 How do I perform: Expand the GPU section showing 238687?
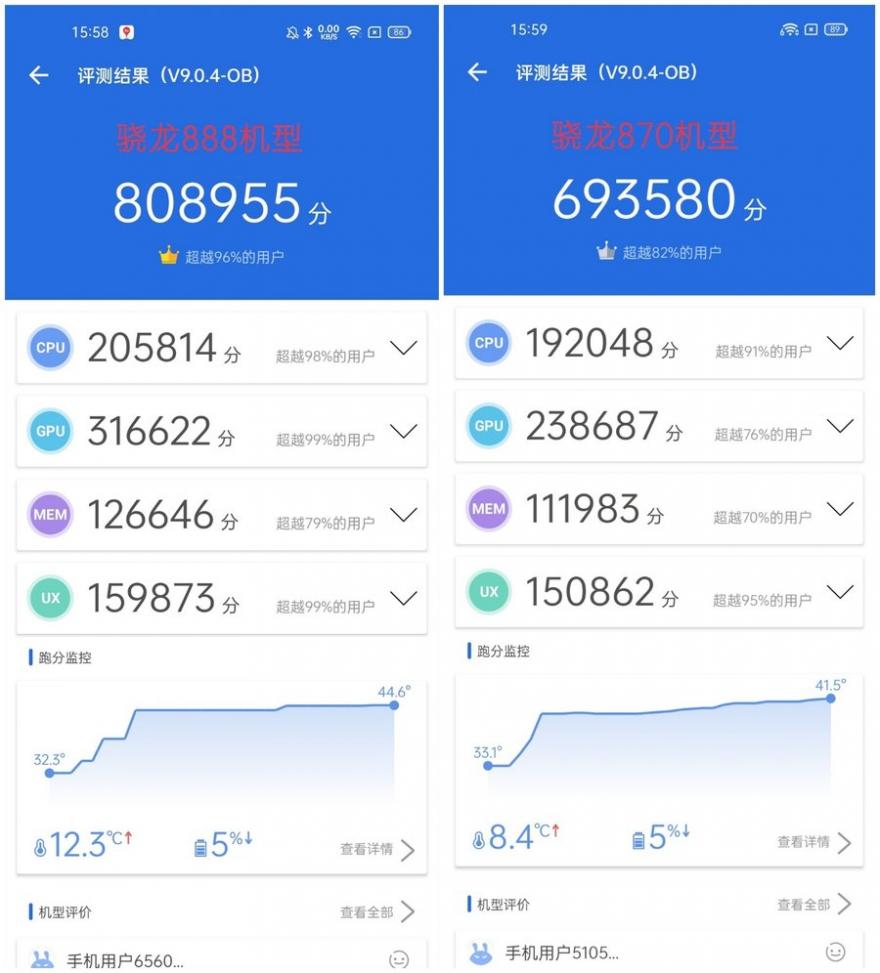(840, 426)
